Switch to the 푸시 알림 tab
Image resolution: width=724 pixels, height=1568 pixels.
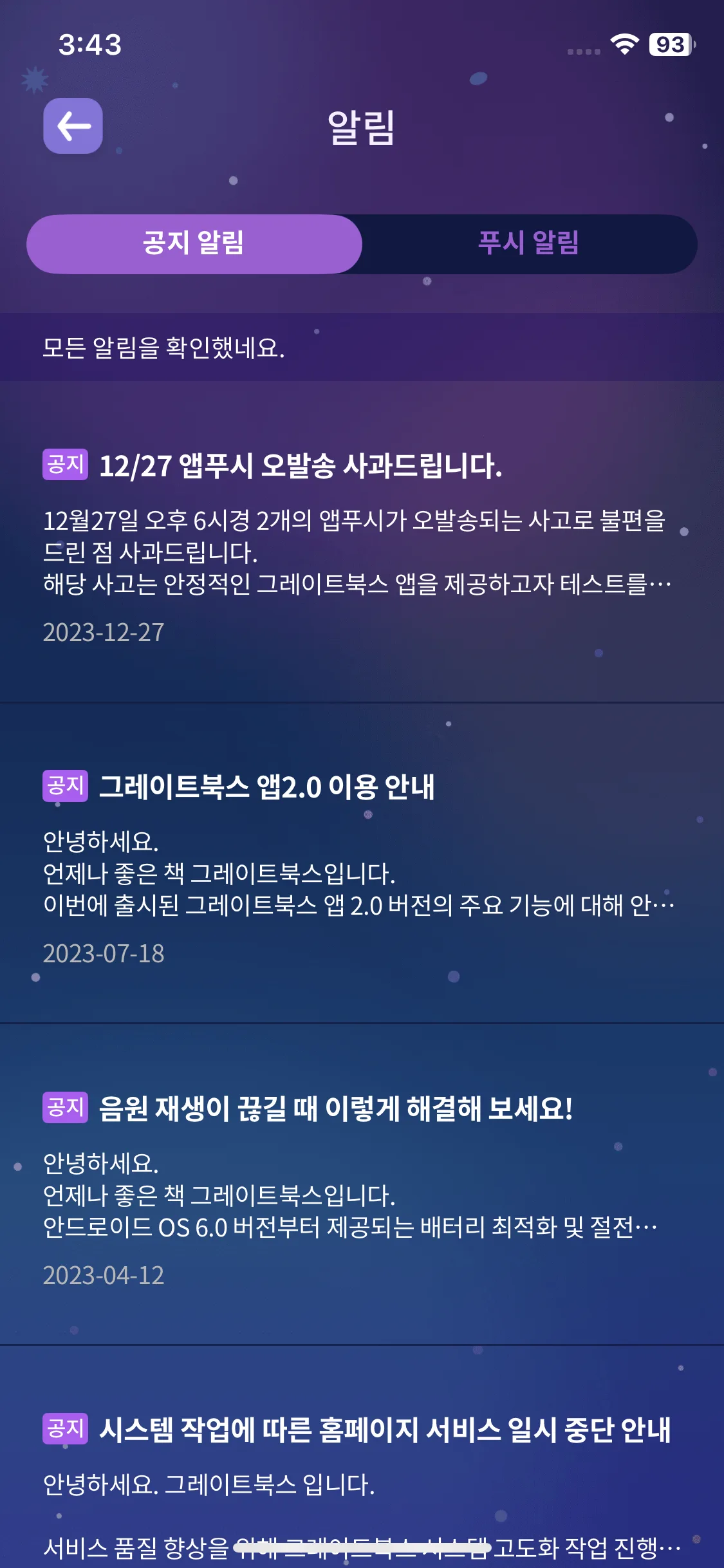click(x=529, y=244)
